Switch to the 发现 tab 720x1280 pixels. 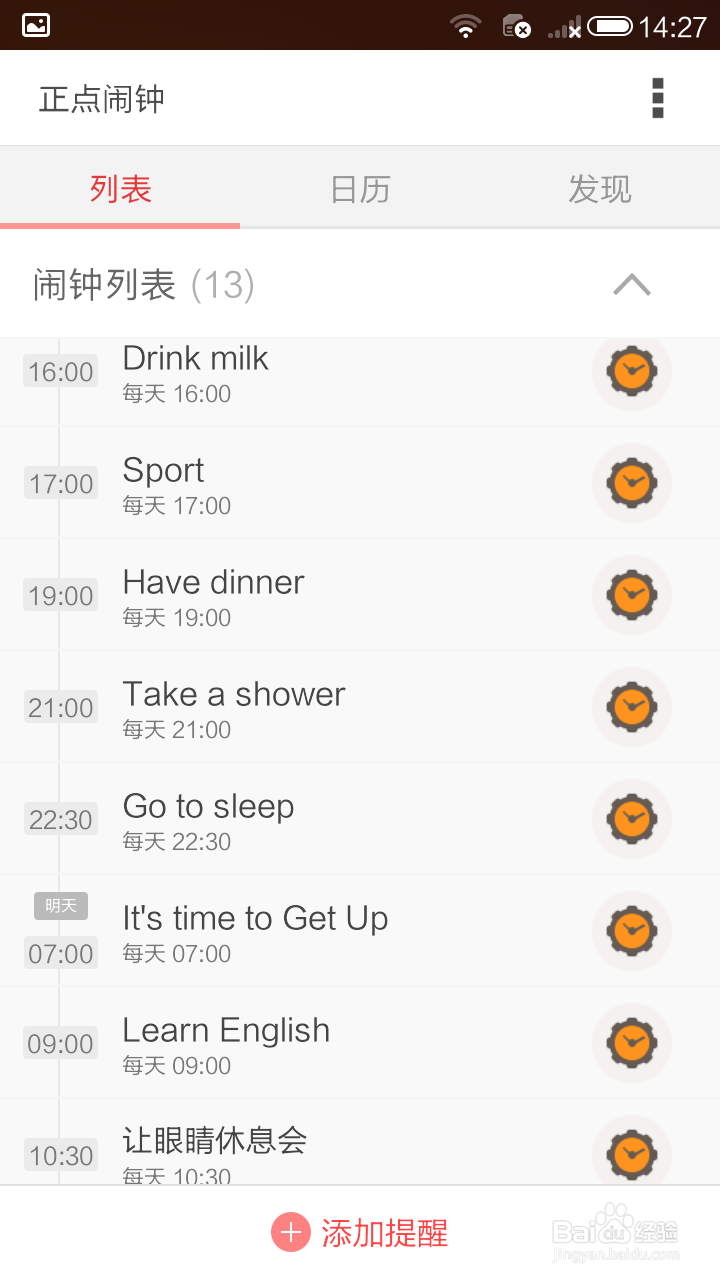click(600, 189)
